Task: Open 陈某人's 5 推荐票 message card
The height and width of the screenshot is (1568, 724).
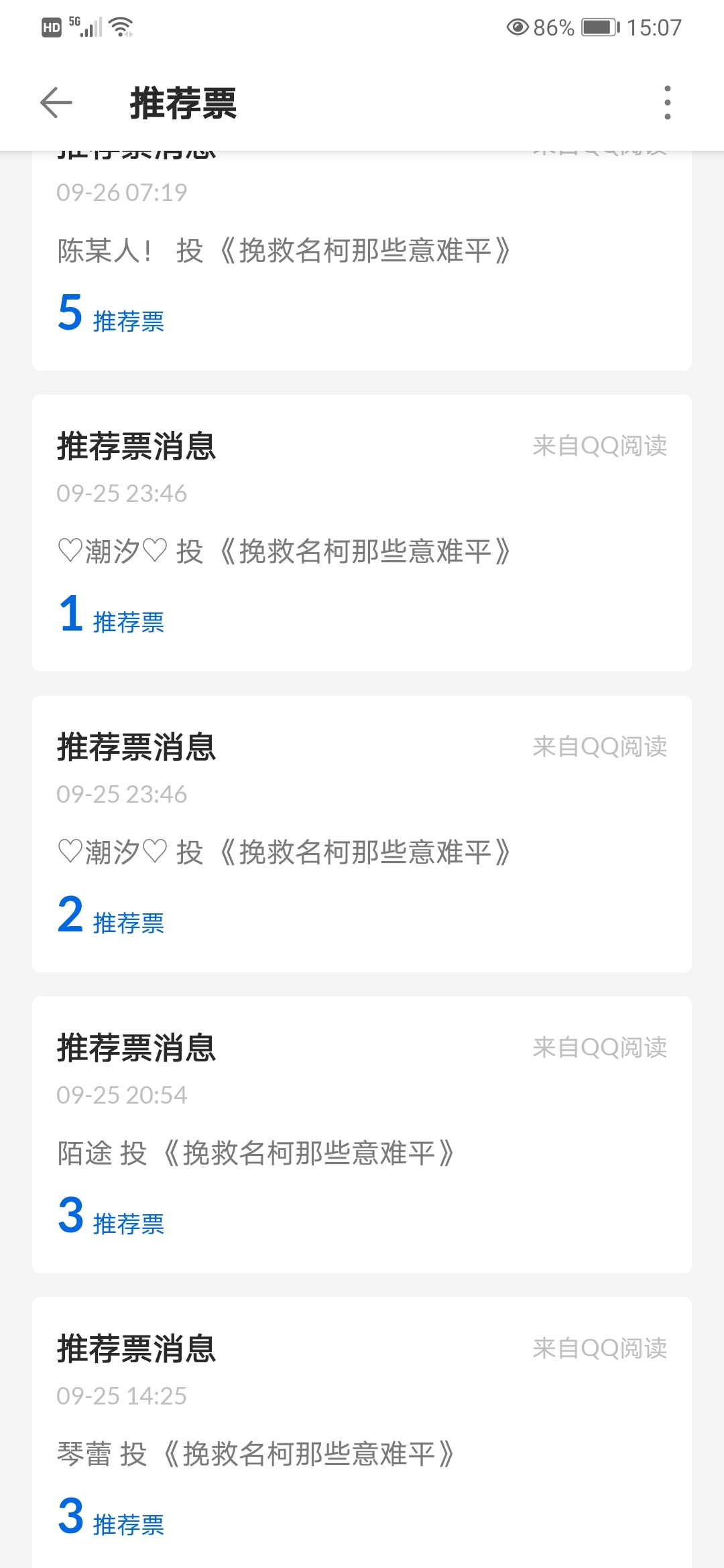Action: 362,268
